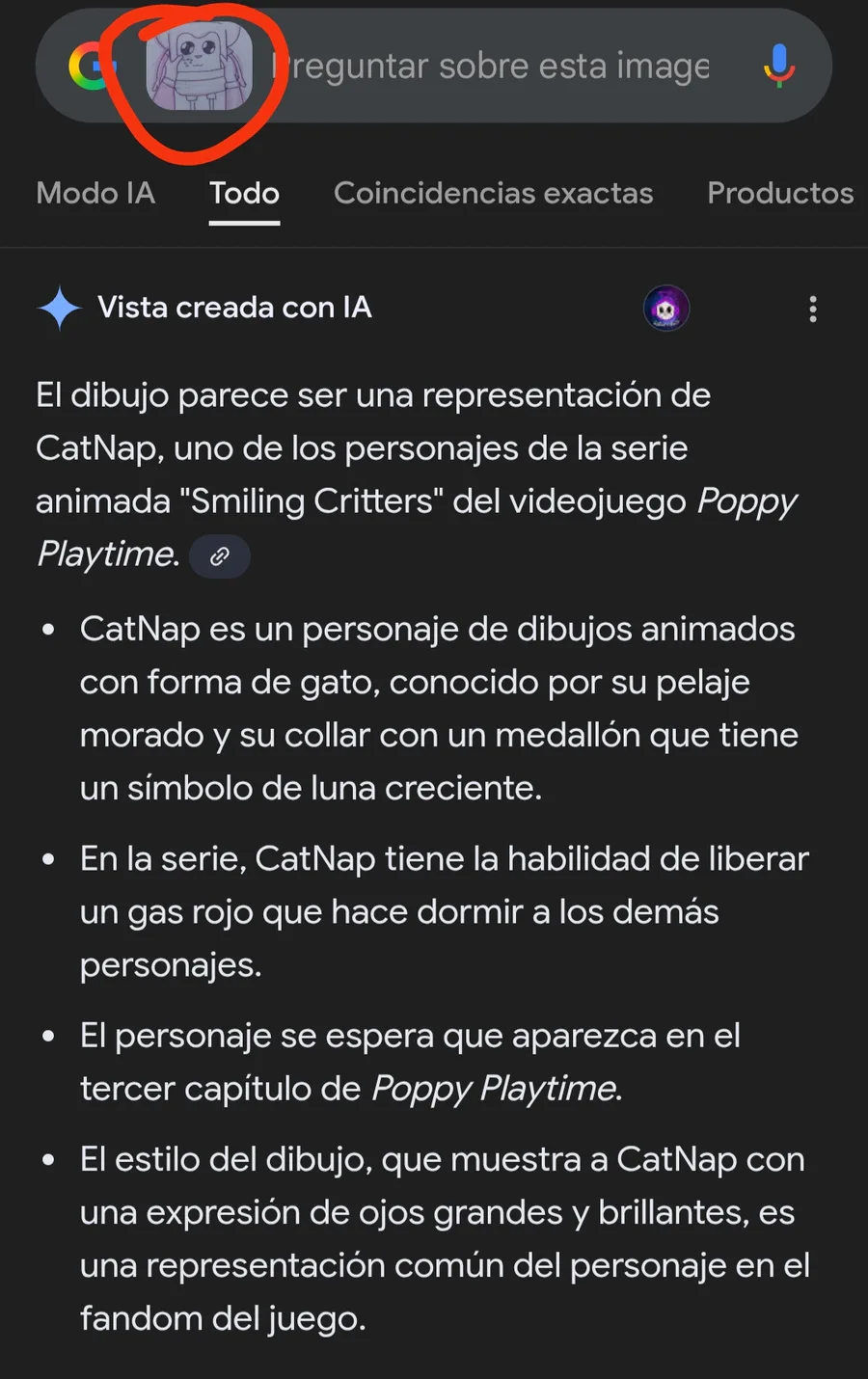Tap the round source icon beside 'Vista creada con IA'
Image resolution: width=868 pixels, height=1379 pixels.
pos(666,309)
